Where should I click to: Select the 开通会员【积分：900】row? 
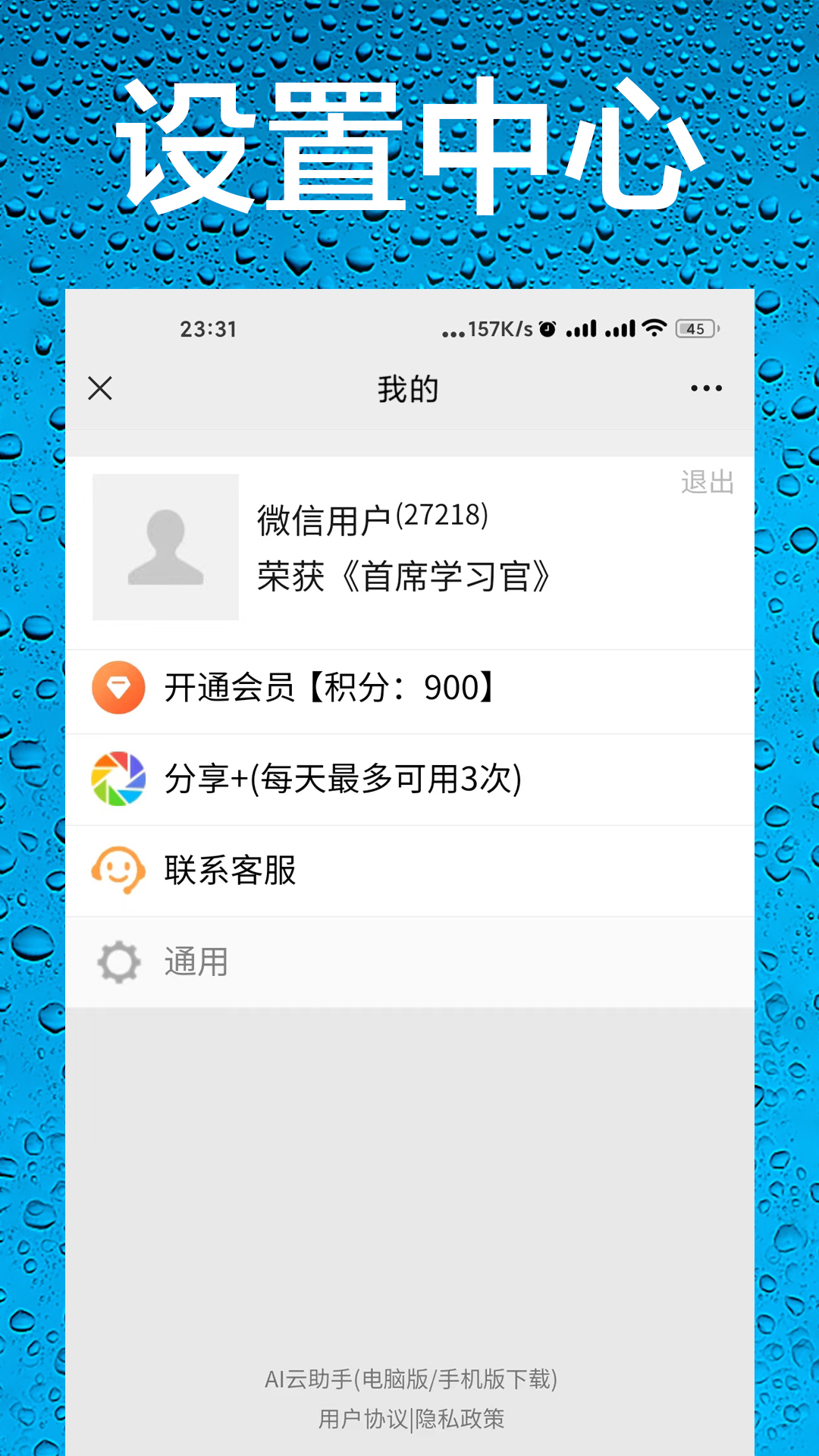409,689
